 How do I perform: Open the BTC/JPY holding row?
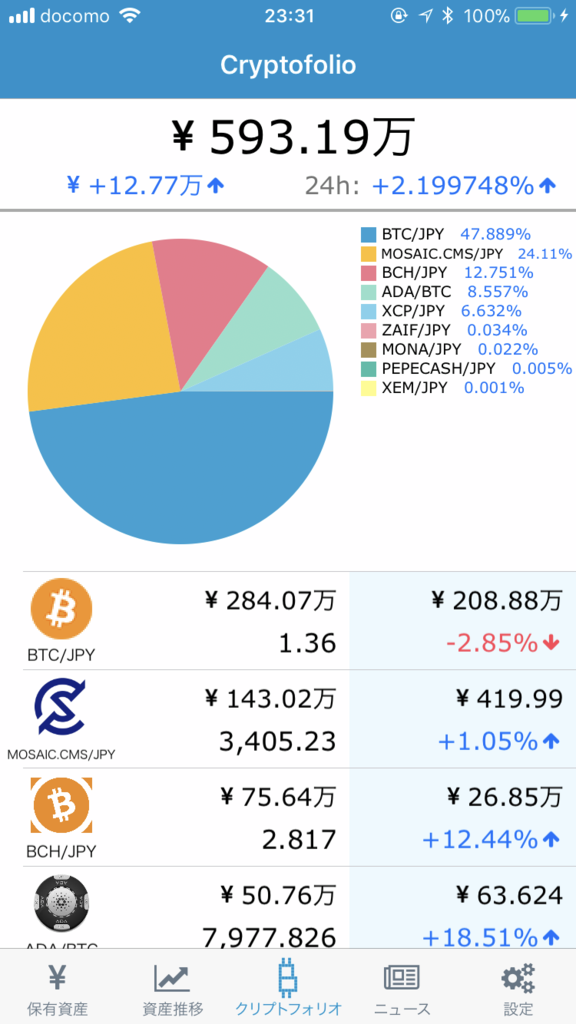coord(299,620)
